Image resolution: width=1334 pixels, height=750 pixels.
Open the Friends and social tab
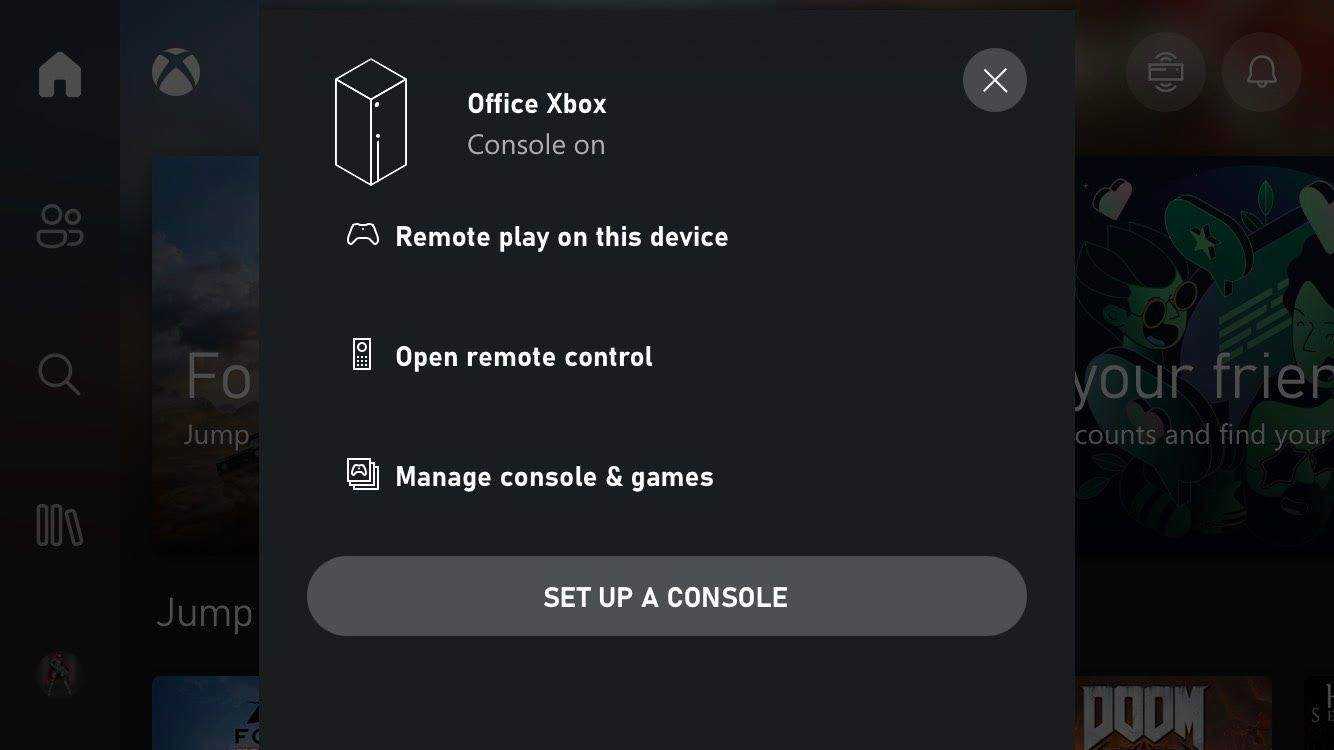tap(60, 226)
